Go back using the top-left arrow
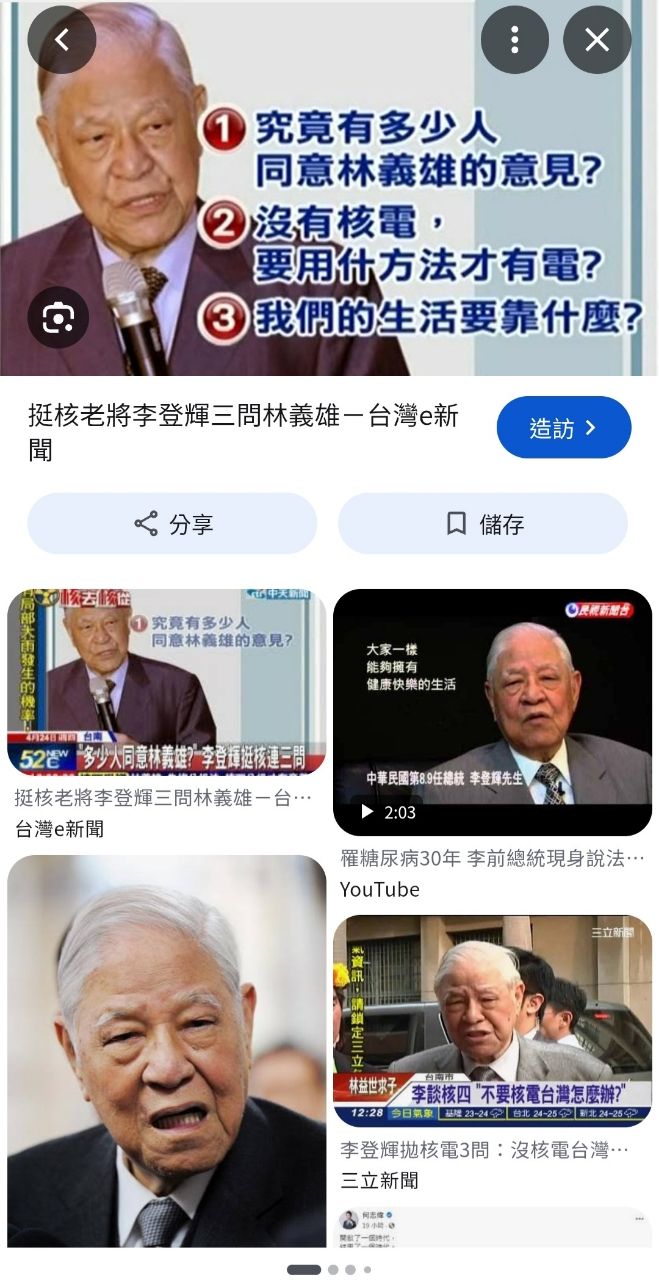 click(62, 40)
